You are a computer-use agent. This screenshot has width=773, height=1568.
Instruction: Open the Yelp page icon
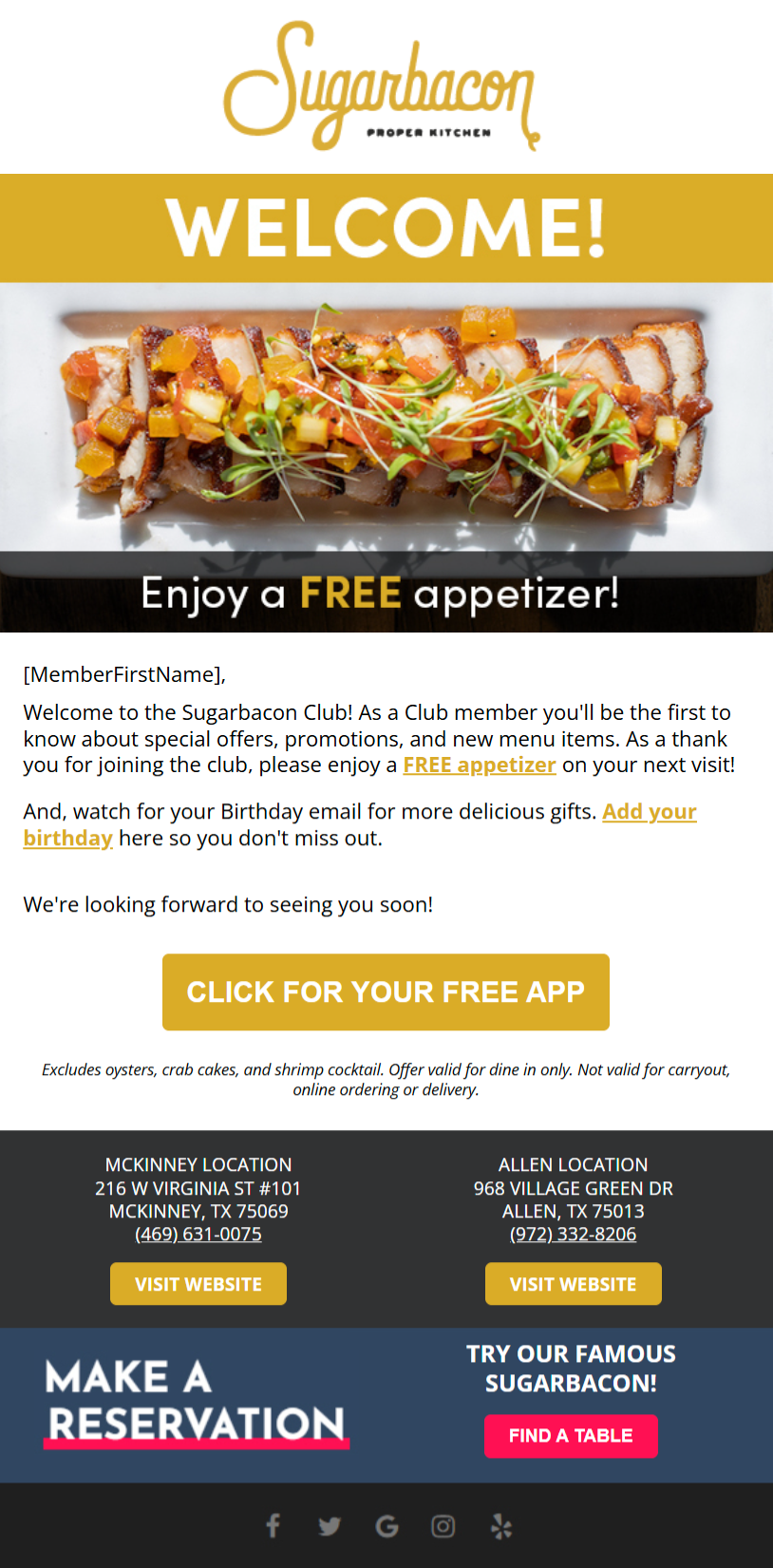point(500,1526)
